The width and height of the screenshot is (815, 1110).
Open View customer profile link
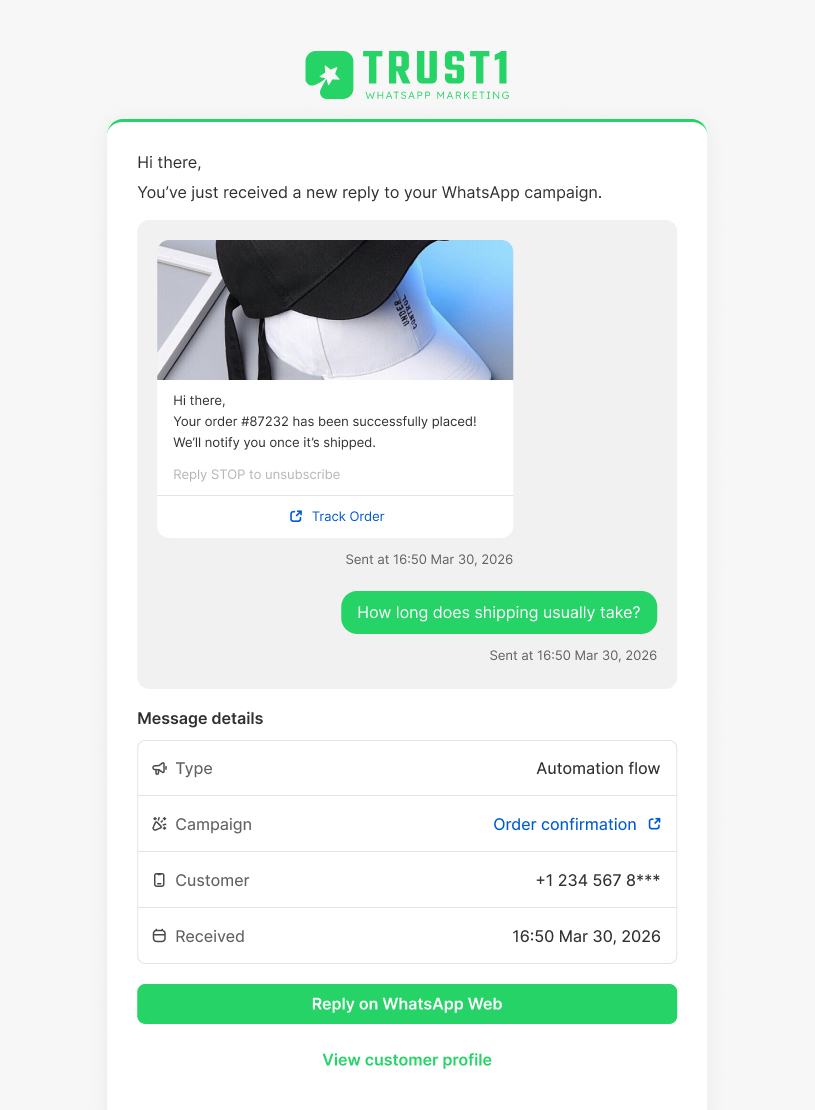(x=407, y=1060)
